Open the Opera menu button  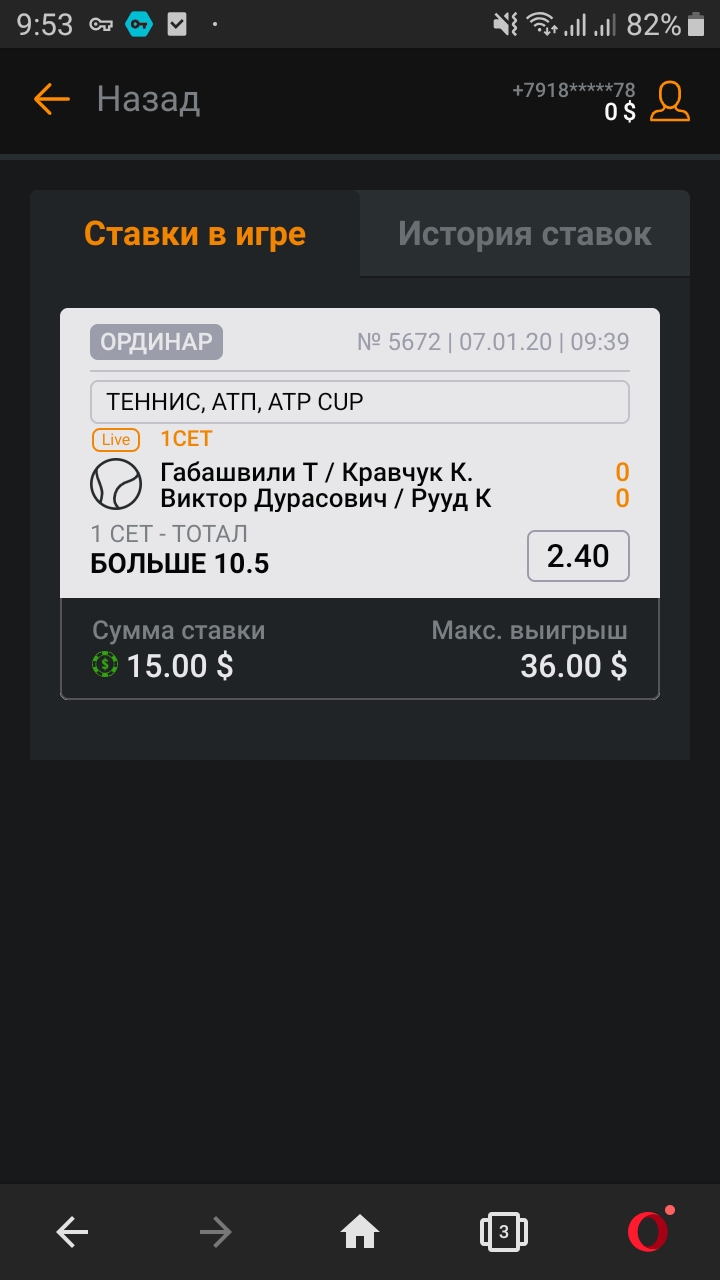(x=650, y=1230)
